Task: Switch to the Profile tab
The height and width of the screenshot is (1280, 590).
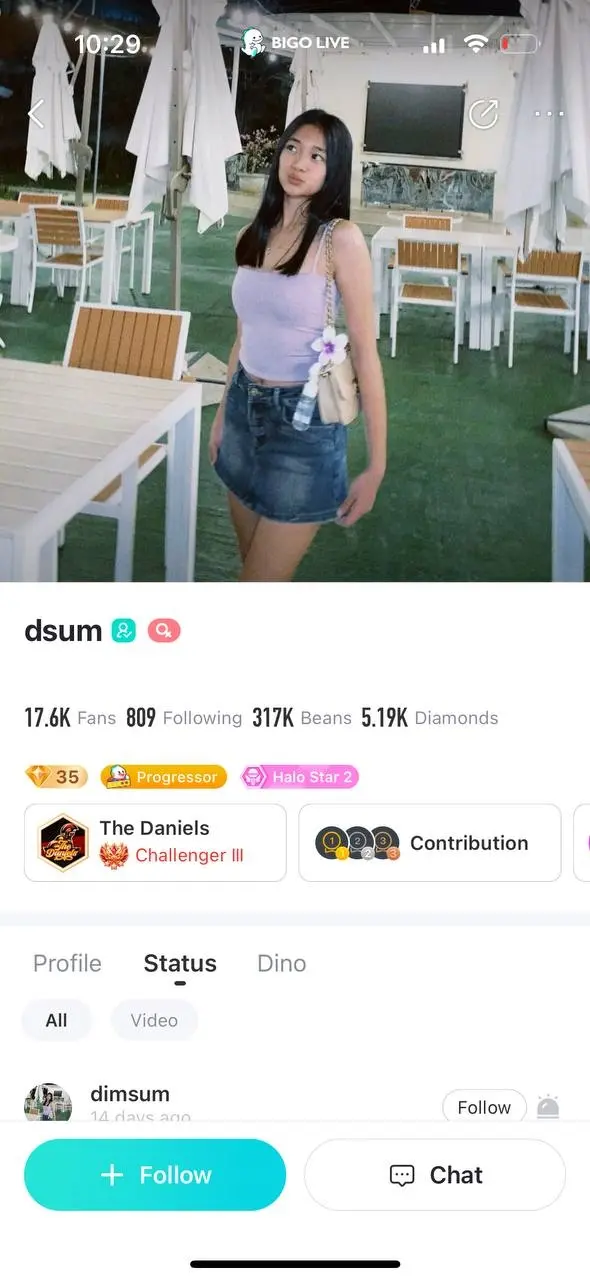Action: tap(67, 963)
